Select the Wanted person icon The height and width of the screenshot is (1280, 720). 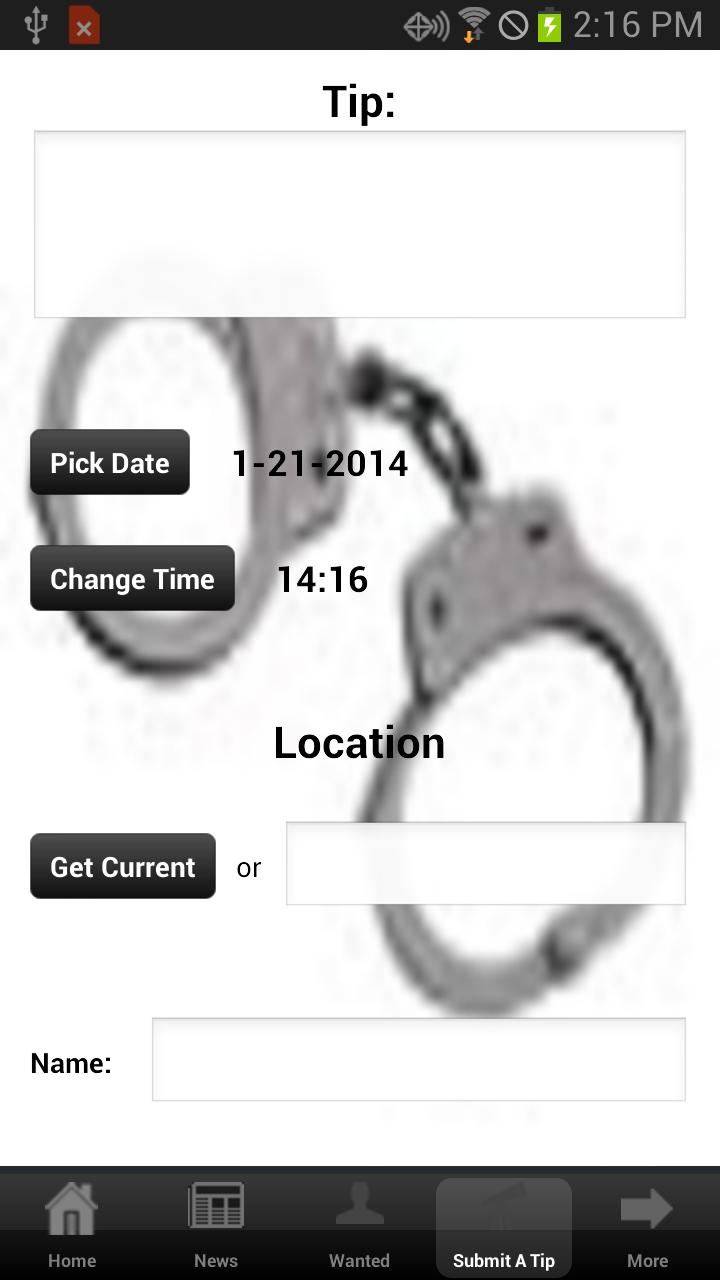click(359, 1205)
